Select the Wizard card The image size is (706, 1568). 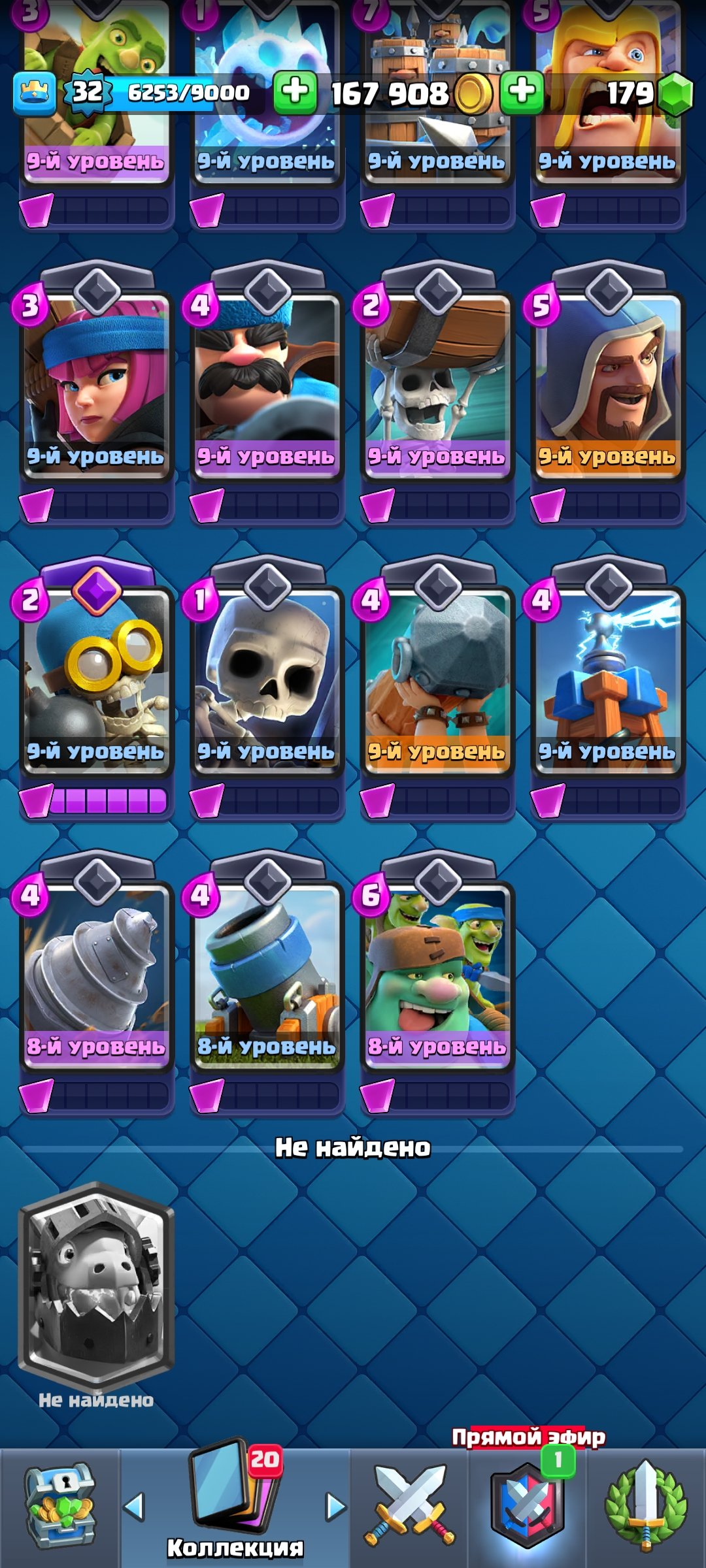coord(608,385)
